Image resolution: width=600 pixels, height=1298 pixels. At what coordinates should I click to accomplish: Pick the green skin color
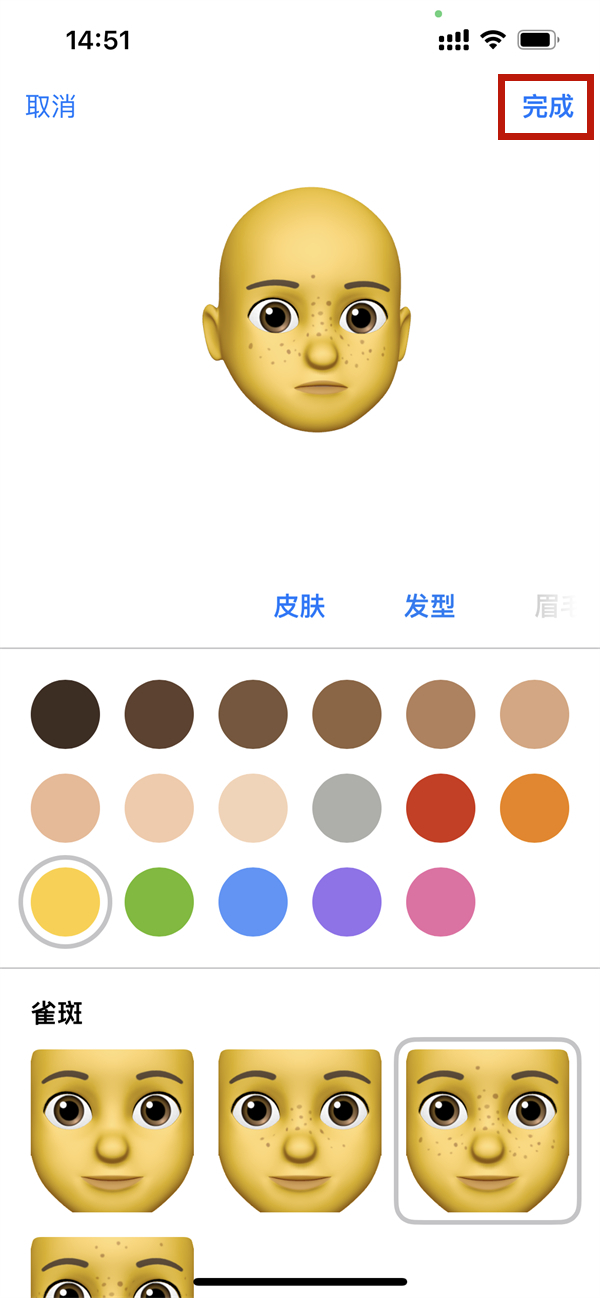[x=159, y=902]
